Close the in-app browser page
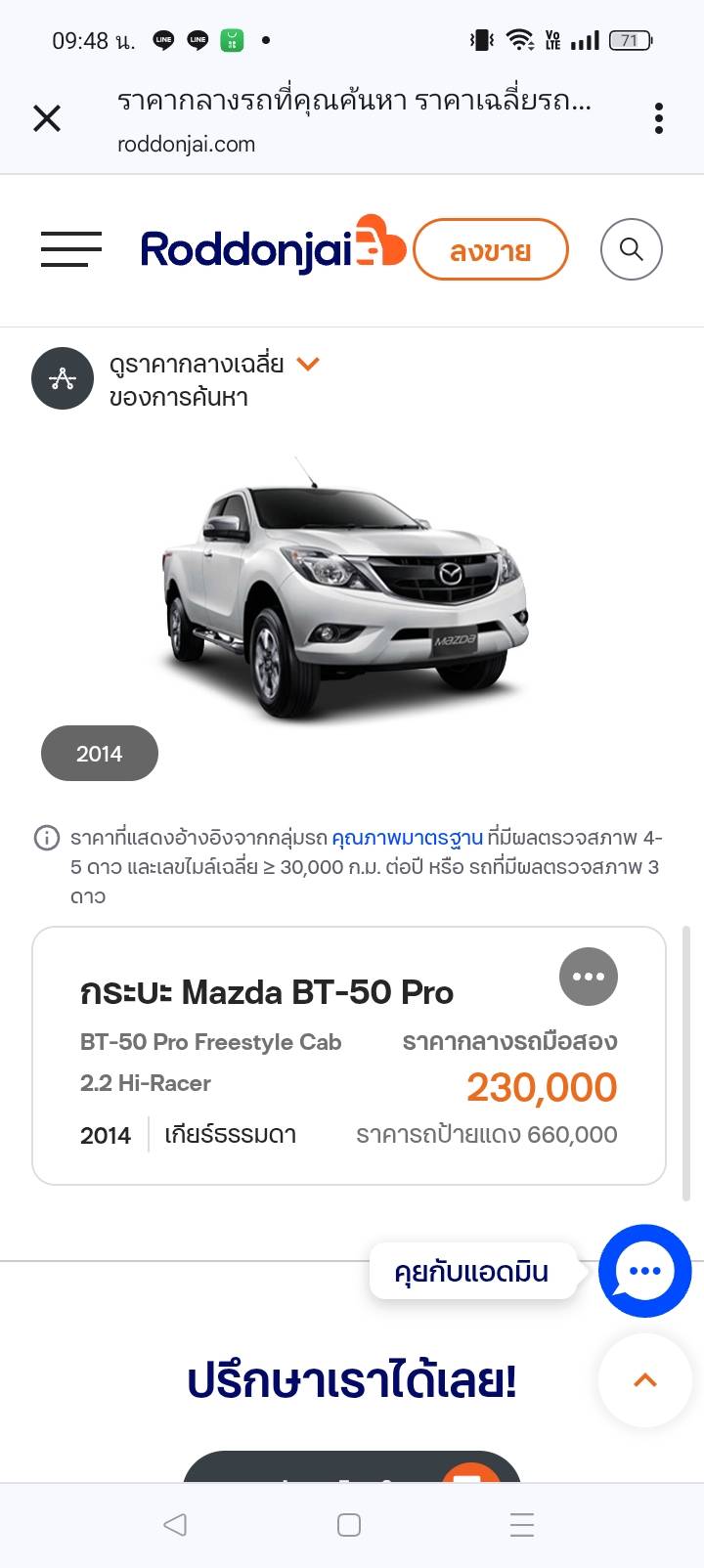This screenshot has height=1568, width=704. pyautogui.click(x=47, y=118)
